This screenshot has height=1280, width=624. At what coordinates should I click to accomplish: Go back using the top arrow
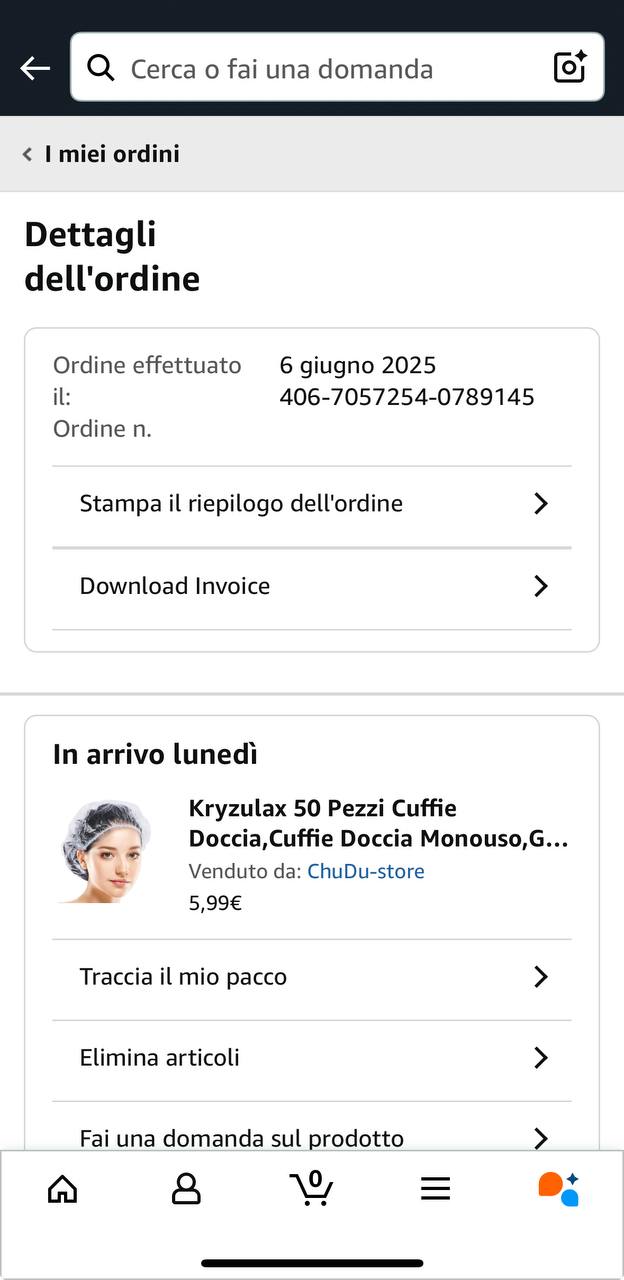[35, 68]
